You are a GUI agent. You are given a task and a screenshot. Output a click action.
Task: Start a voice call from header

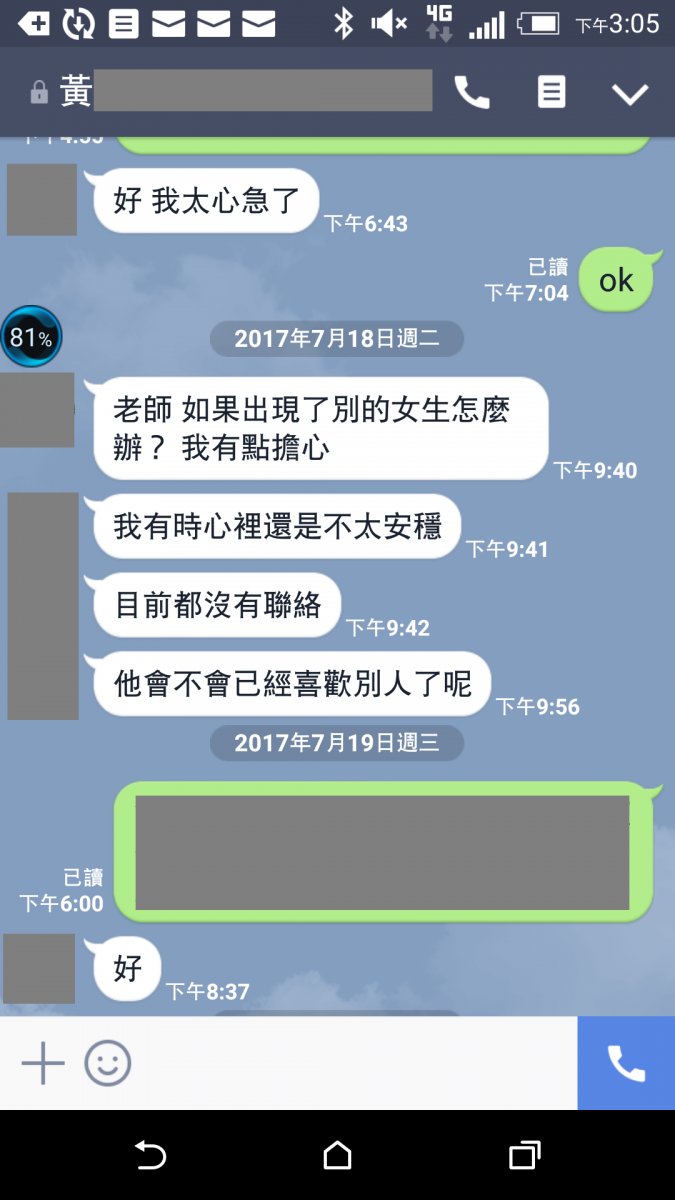click(472, 93)
